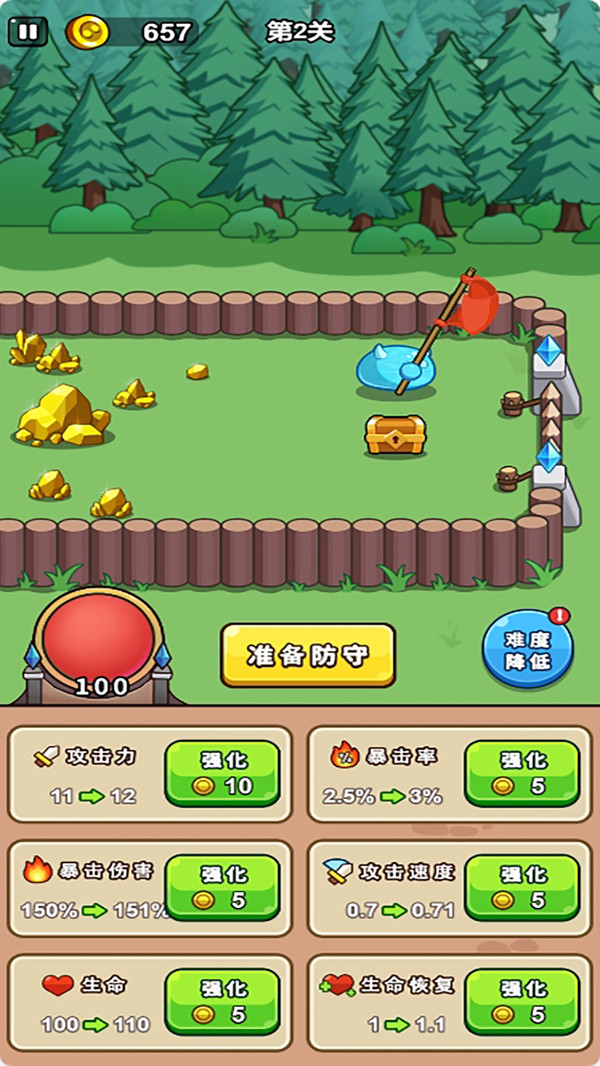Screen dimensions: 600x1066
Task: Tap the 准备防守 button
Action: coord(308,655)
